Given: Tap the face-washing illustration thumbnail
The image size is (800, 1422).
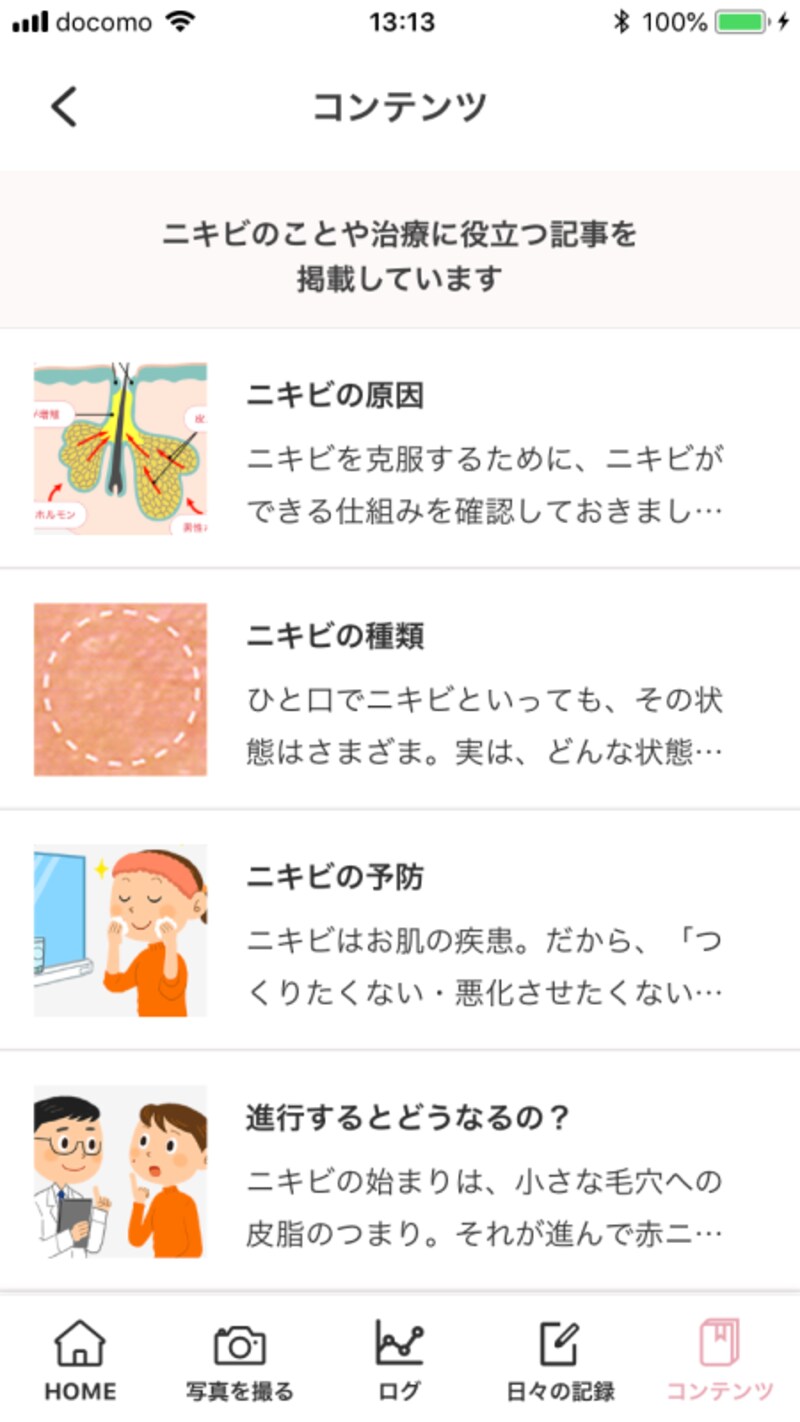Looking at the screenshot, I should [120, 930].
